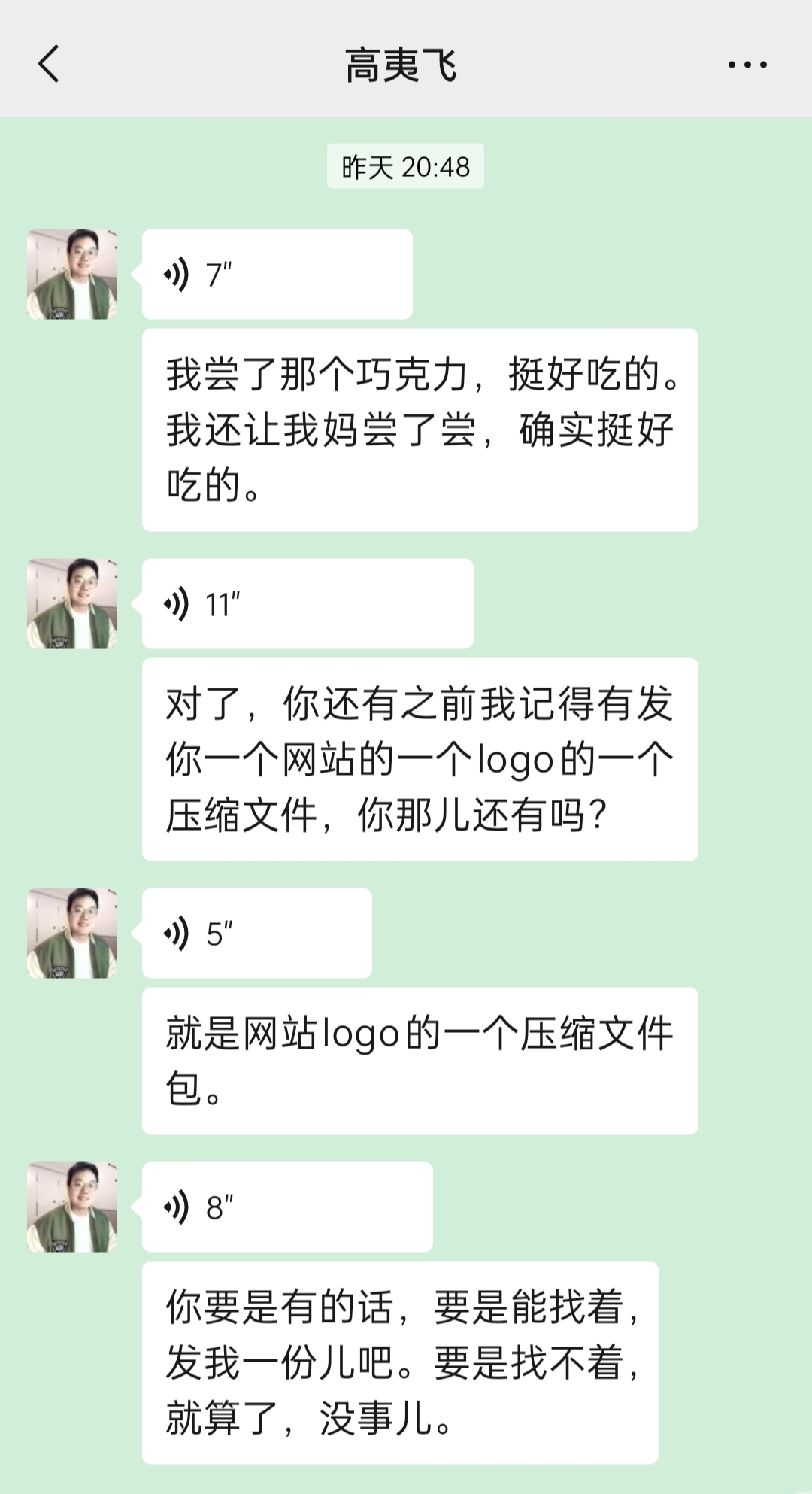
Task: Open the avatar beside the 7-second voice message
Action: (x=72, y=275)
